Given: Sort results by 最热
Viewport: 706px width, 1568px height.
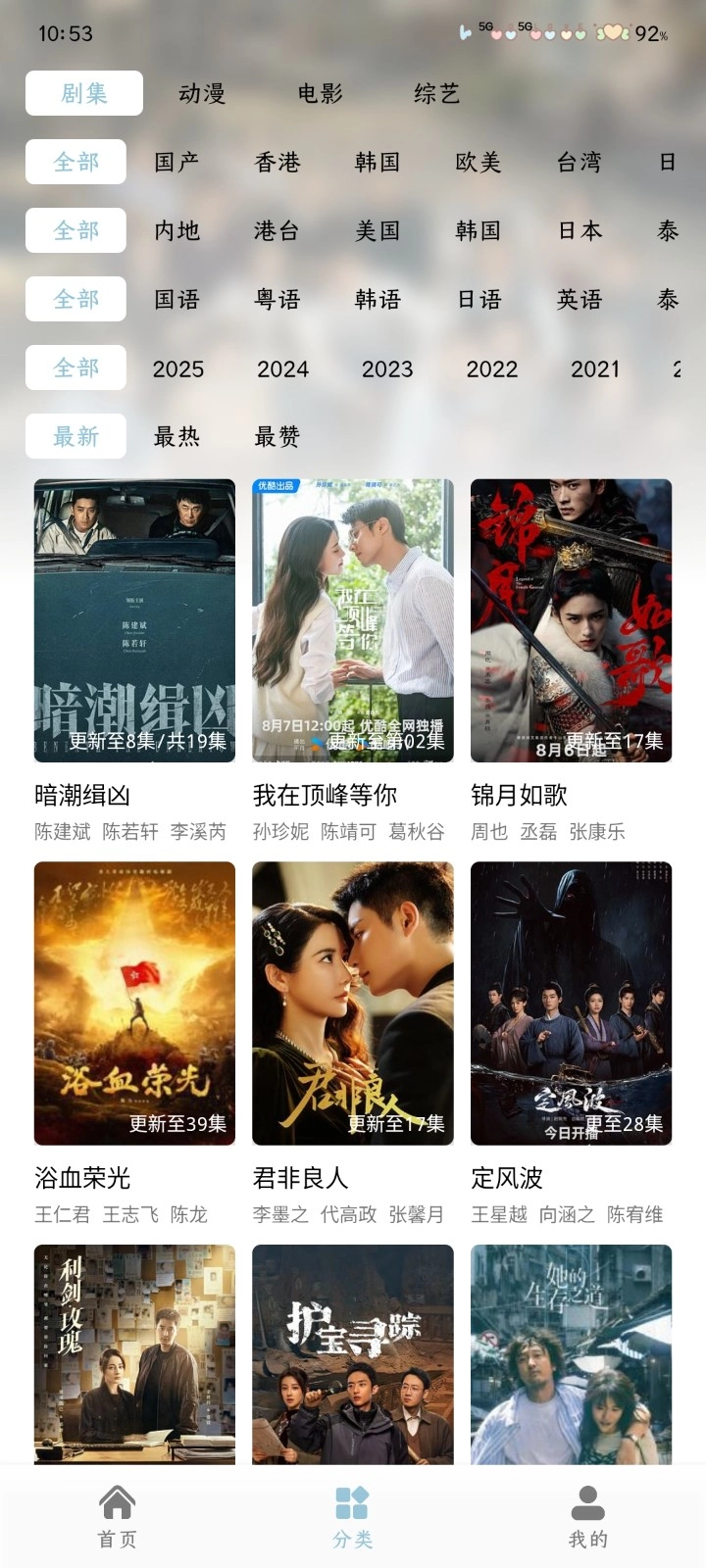Looking at the screenshot, I should (176, 437).
